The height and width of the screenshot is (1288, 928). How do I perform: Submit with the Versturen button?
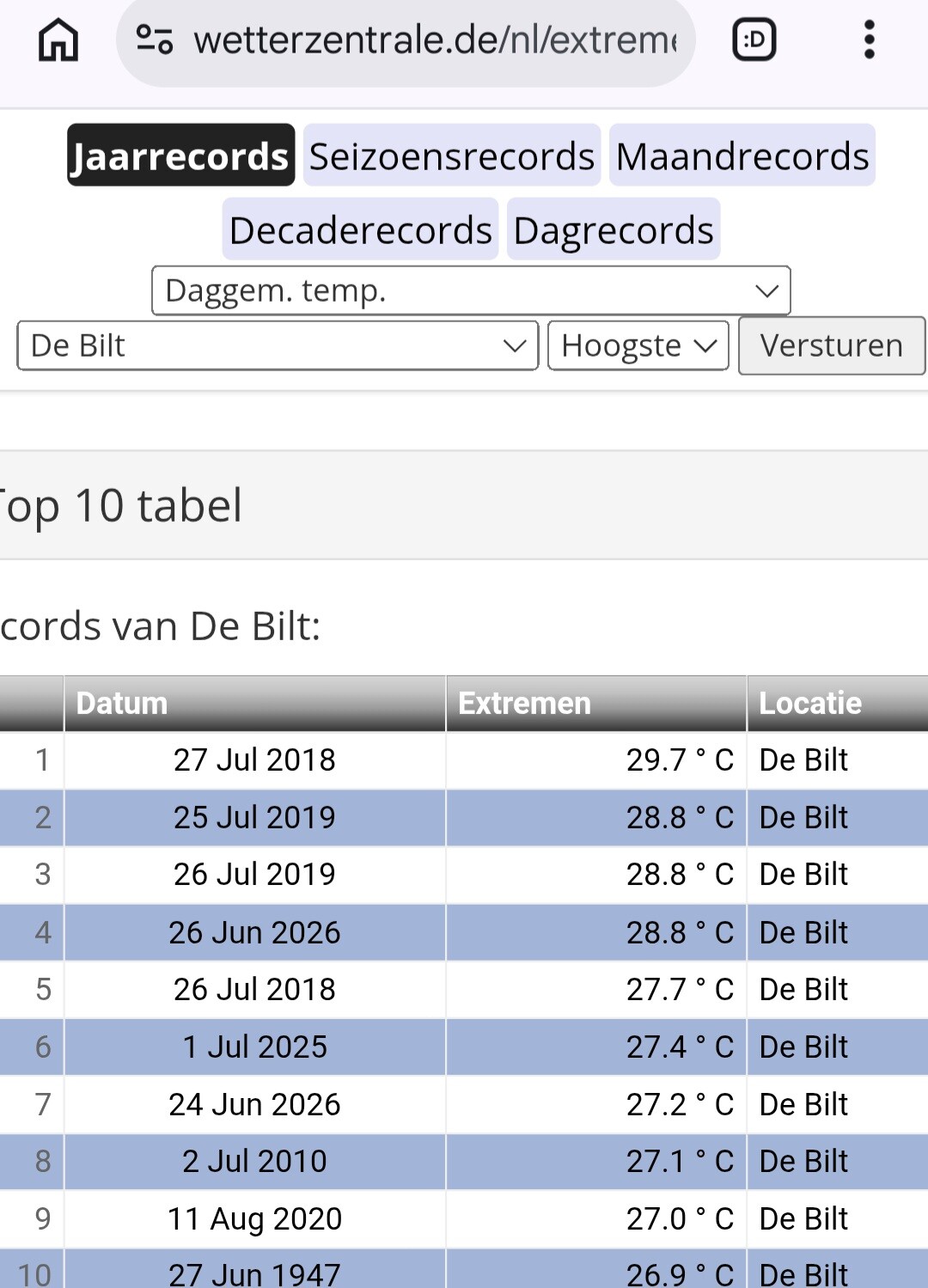coord(832,345)
